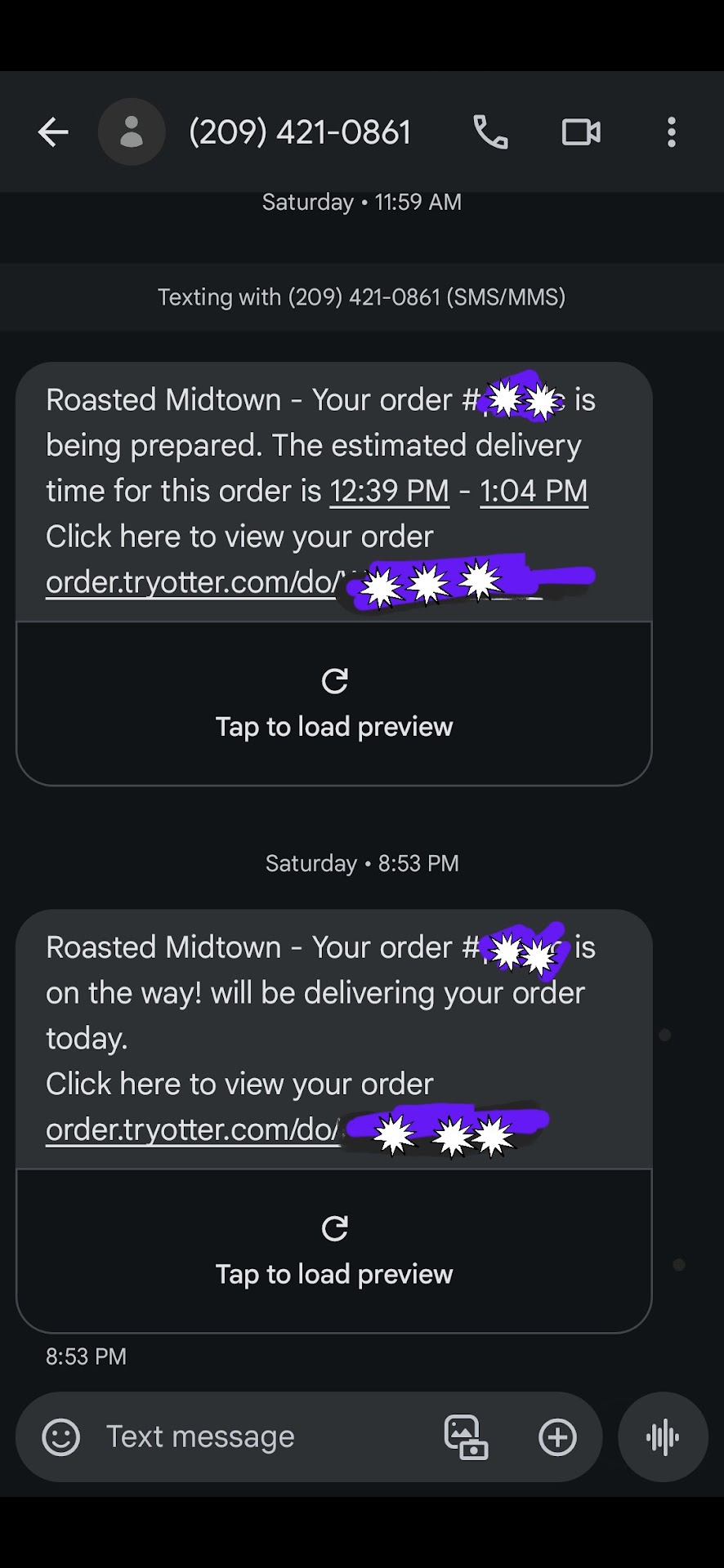
Task: Start a voice call to (209) 421-0861
Action: pyautogui.click(x=490, y=132)
